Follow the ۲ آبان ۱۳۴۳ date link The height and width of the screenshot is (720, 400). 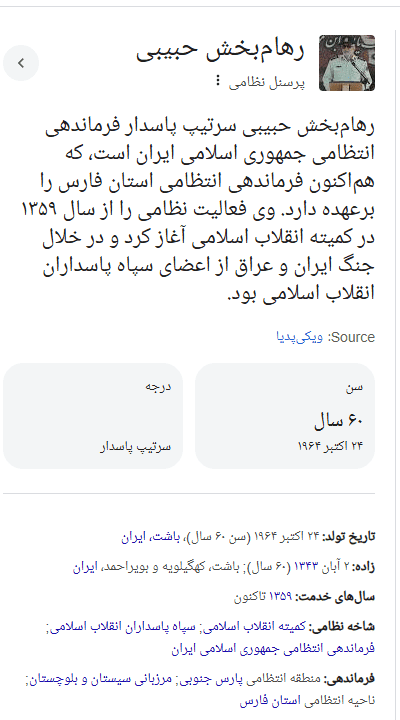coord(324,567)
